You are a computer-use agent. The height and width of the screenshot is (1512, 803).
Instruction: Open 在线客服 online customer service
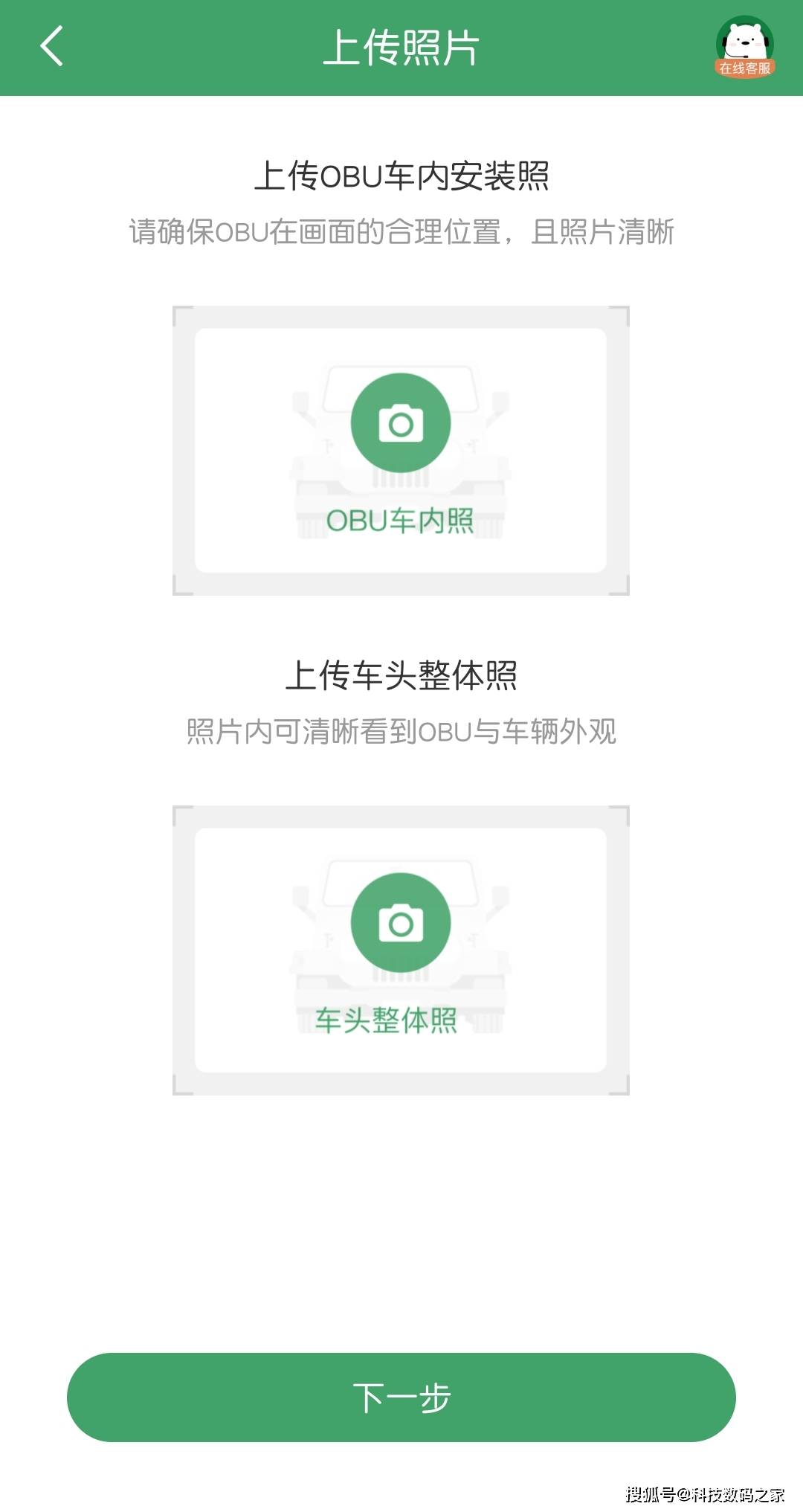(x=744, y=47)
